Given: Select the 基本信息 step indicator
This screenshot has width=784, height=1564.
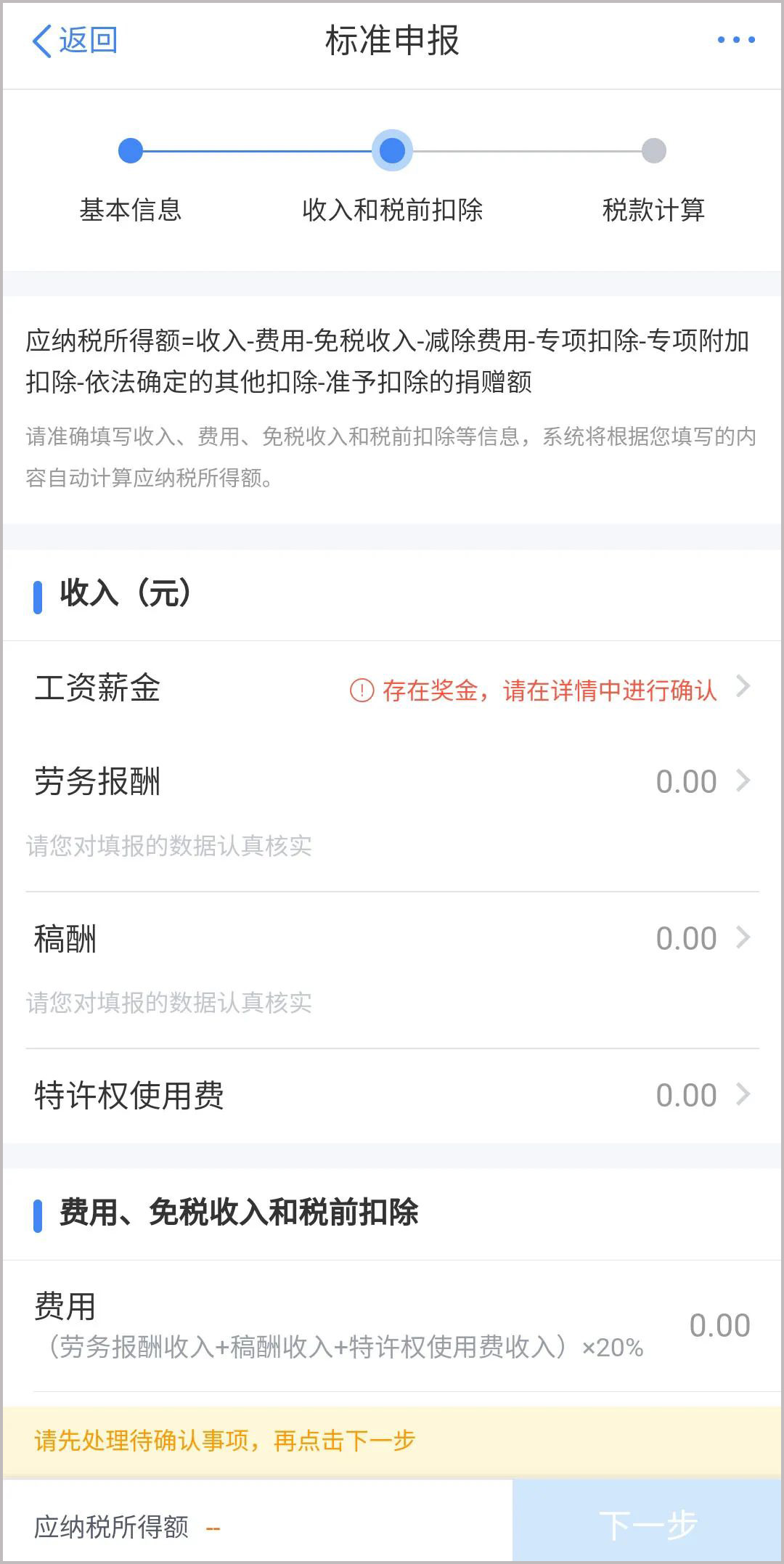Looking at the screenshot, I should click(x=131, y=152).
